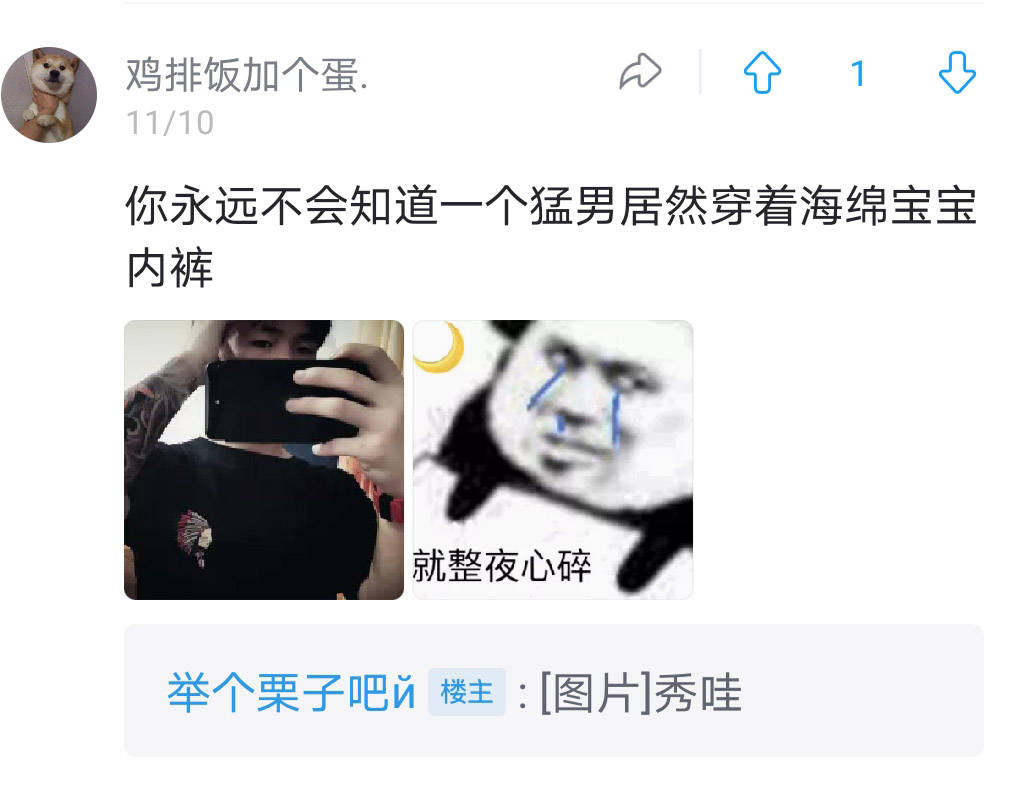
Task: Open the Shiba Inu avatar profile
Action: [x=49, y=95]
